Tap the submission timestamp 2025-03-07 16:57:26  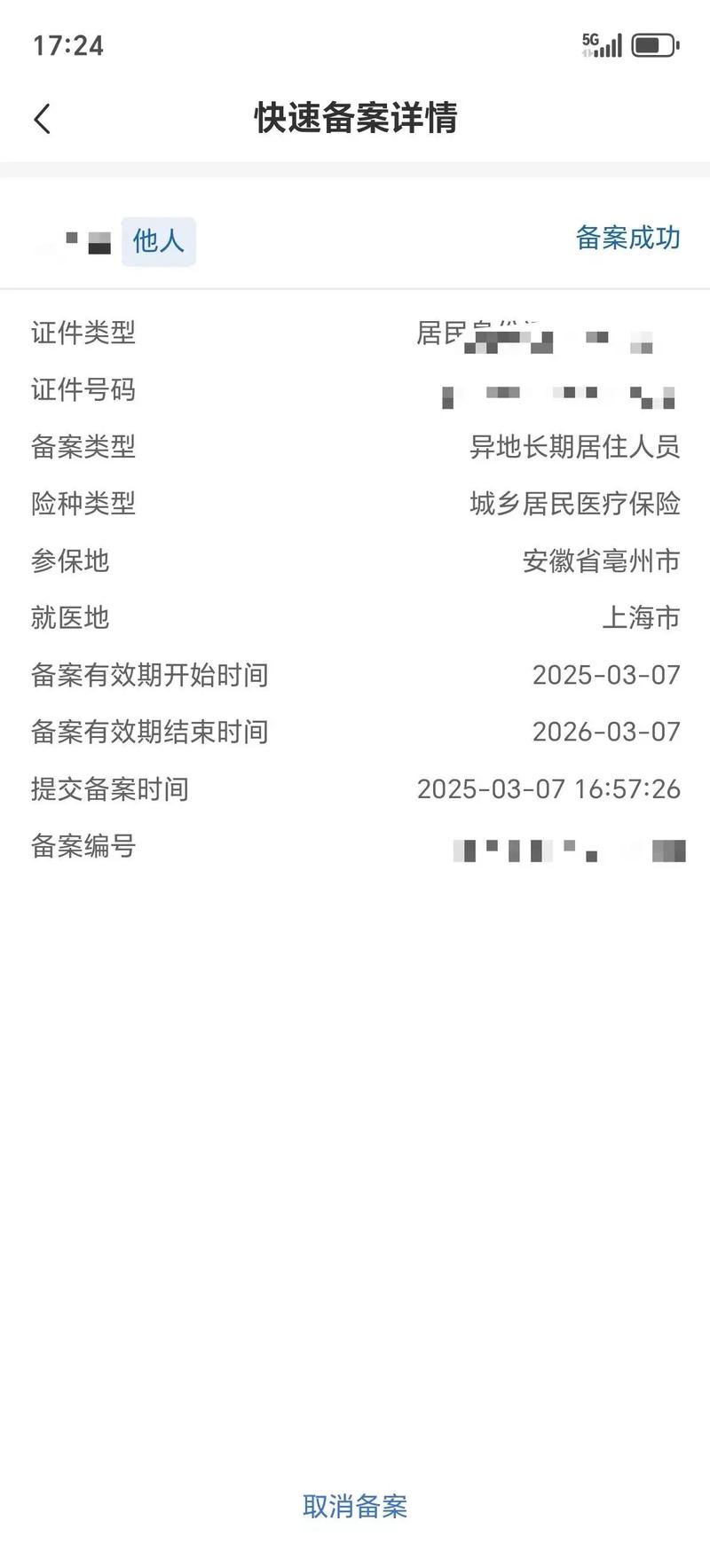click(548, 789)
